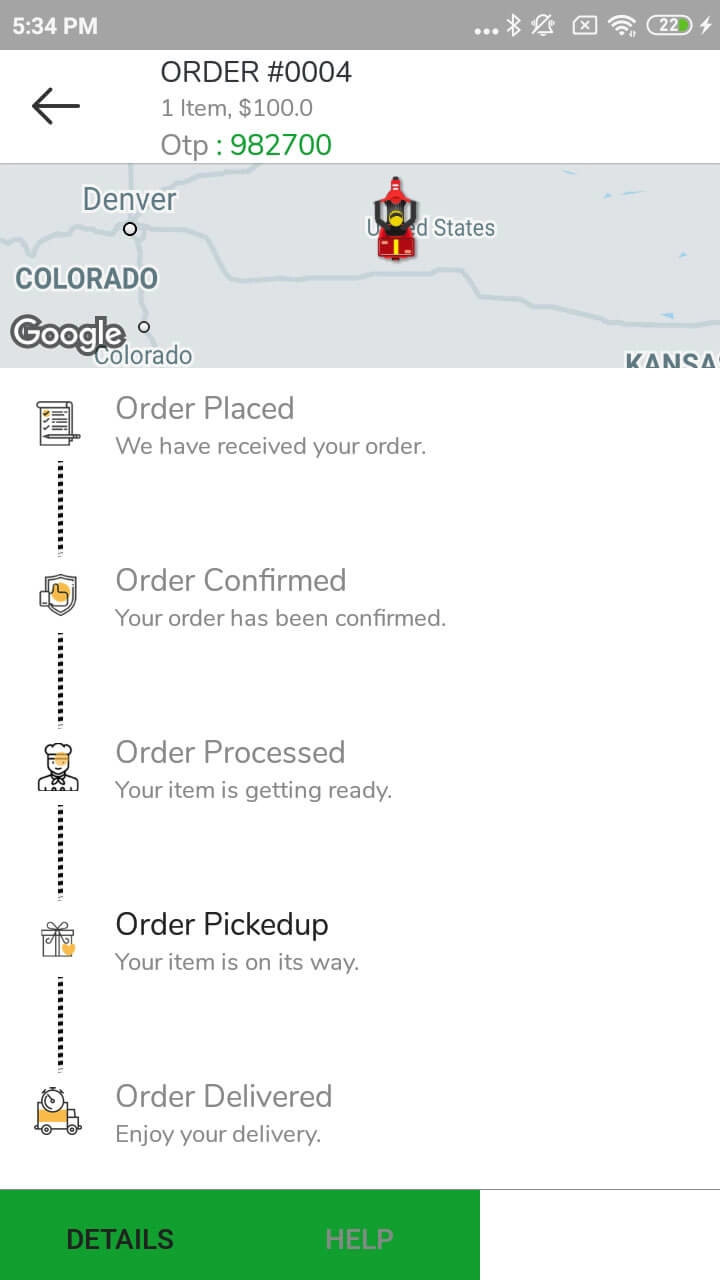Tap the muted notifications bell icon in status bar
720x1280 pixels.
click(541, 27)
